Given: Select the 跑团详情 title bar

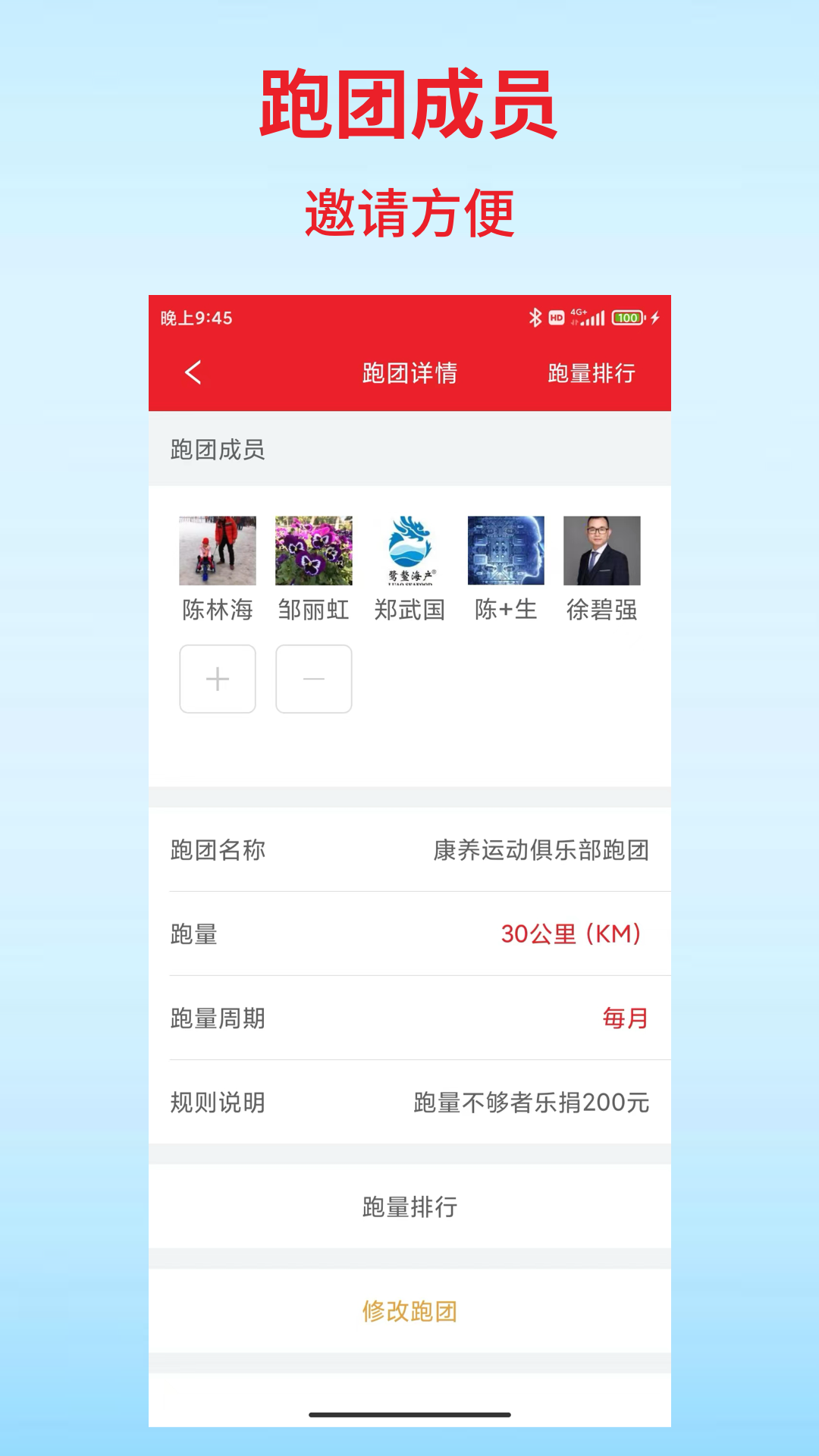Looking at the screenshot, I should point(409,373).
